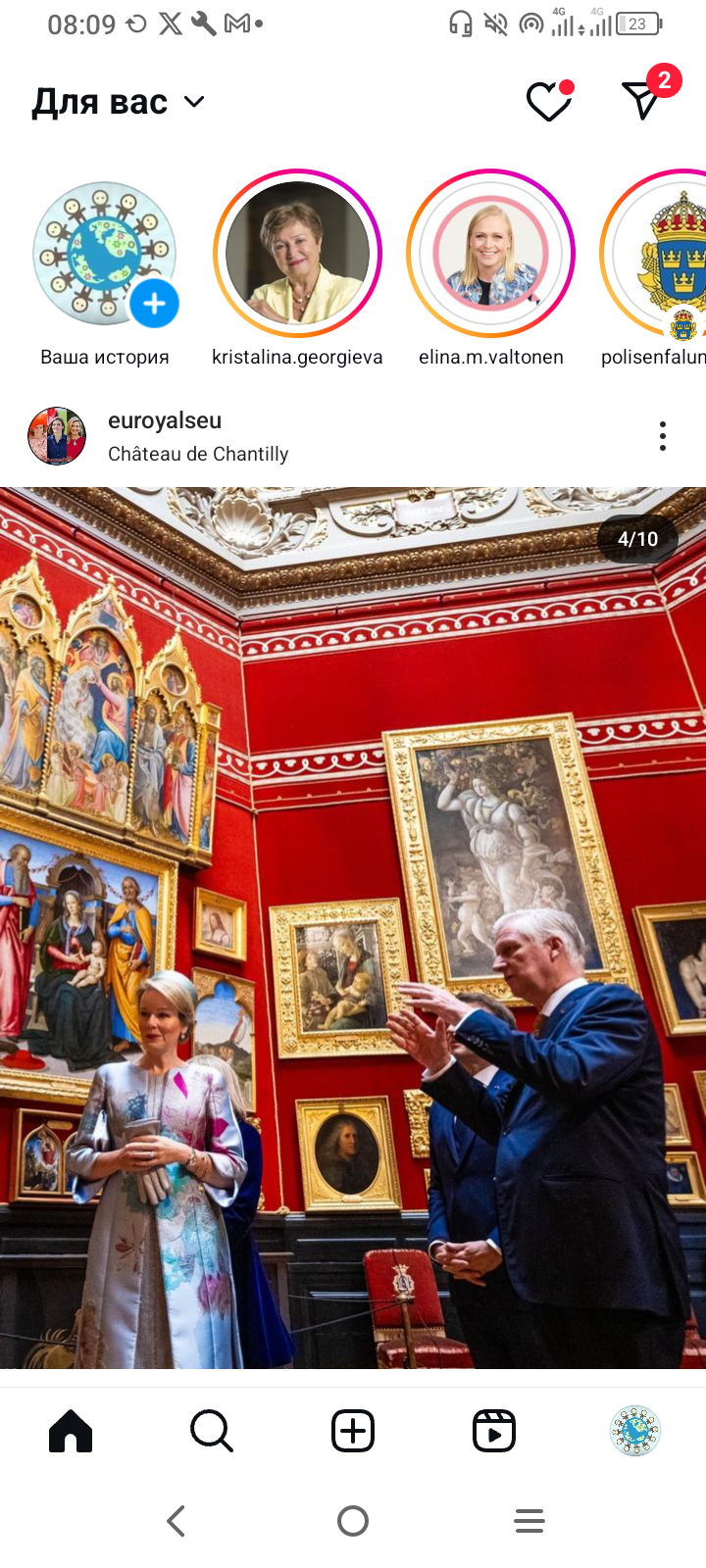View elina.m.valtonen's story
The image size is (706, 1568).
pos(490,254)
